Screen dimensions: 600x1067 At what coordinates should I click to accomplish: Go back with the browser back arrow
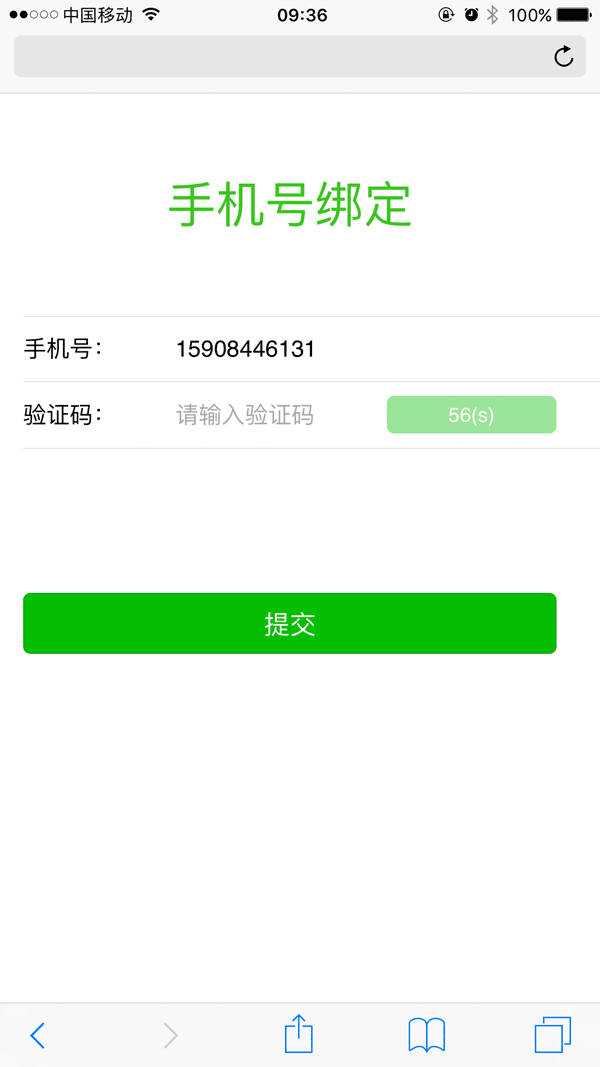pyautogui.click(x=37, y=1035)
